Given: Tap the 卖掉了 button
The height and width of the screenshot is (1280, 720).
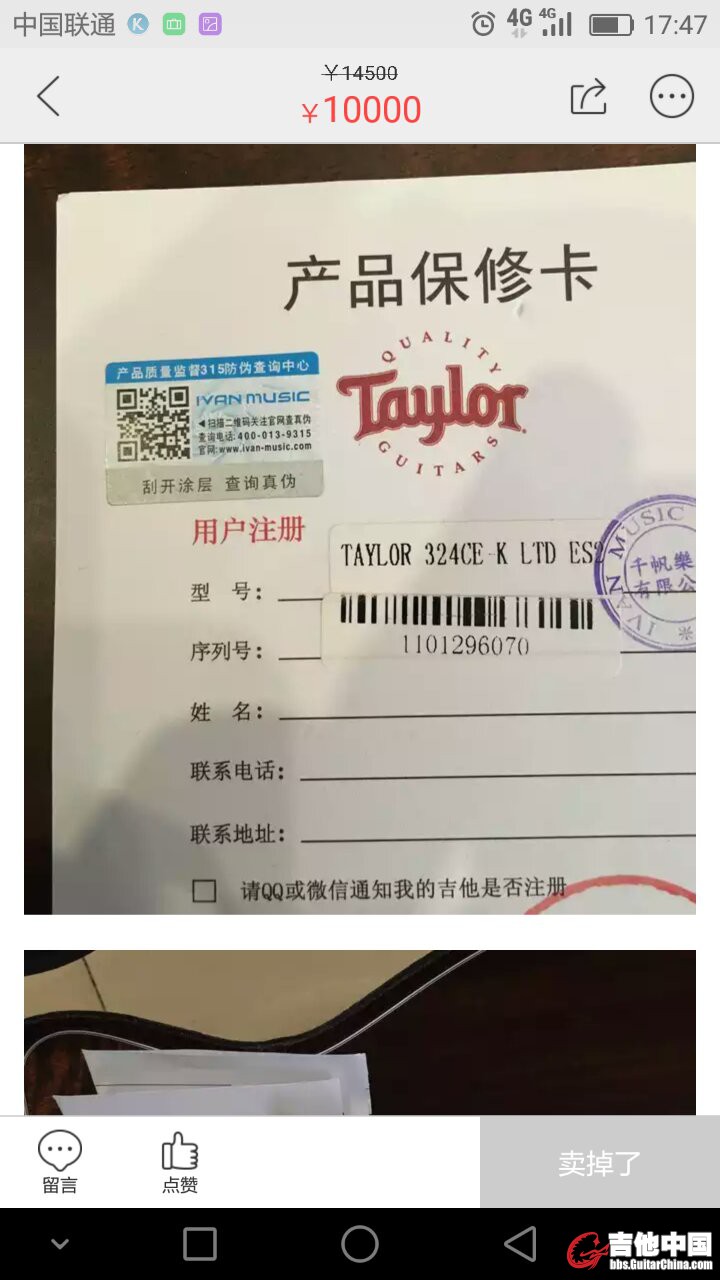Looking at the screenshot, I should click(x=599, y=1163).
